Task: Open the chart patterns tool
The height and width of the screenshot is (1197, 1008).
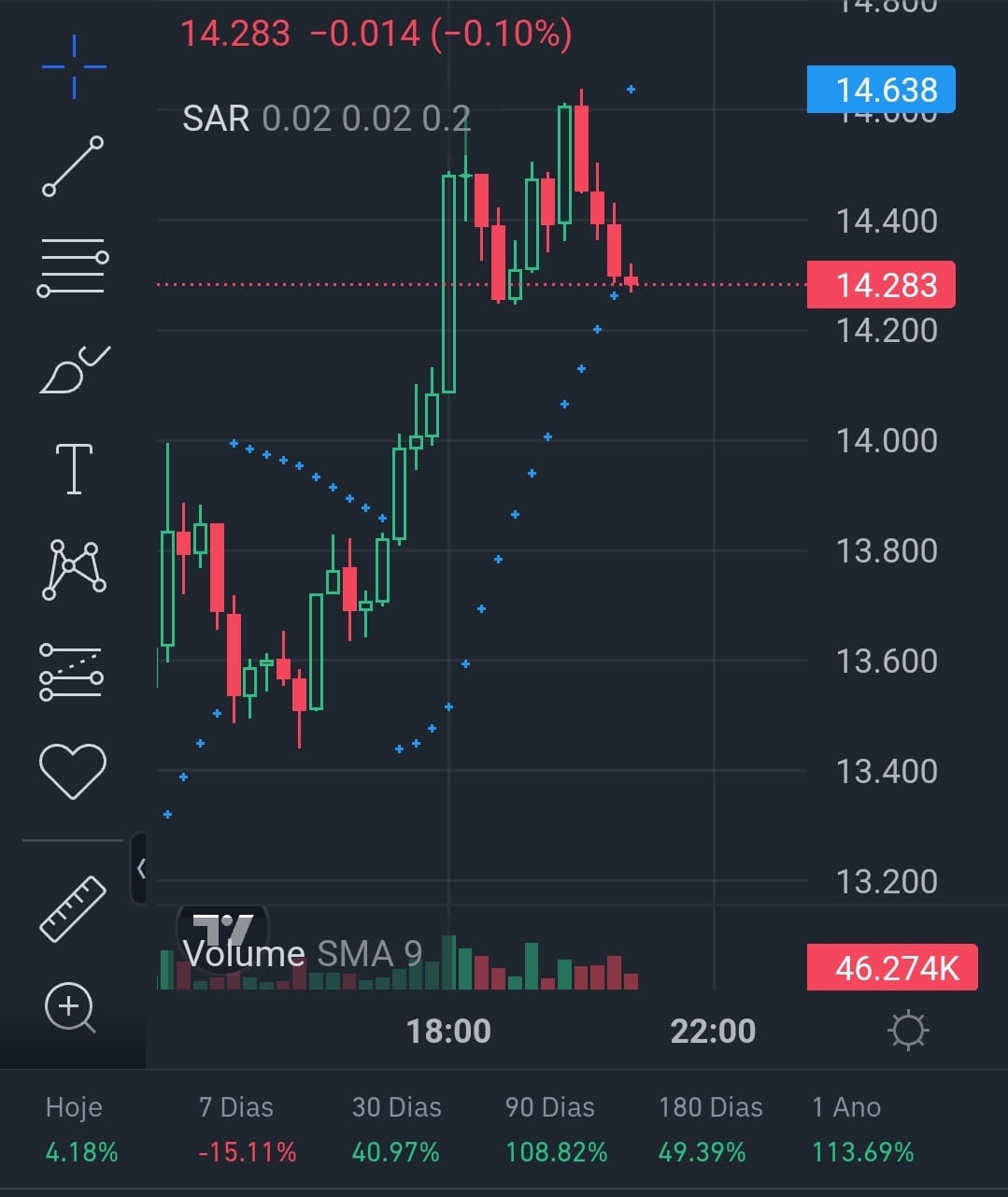Action: [x=74, y=569]
